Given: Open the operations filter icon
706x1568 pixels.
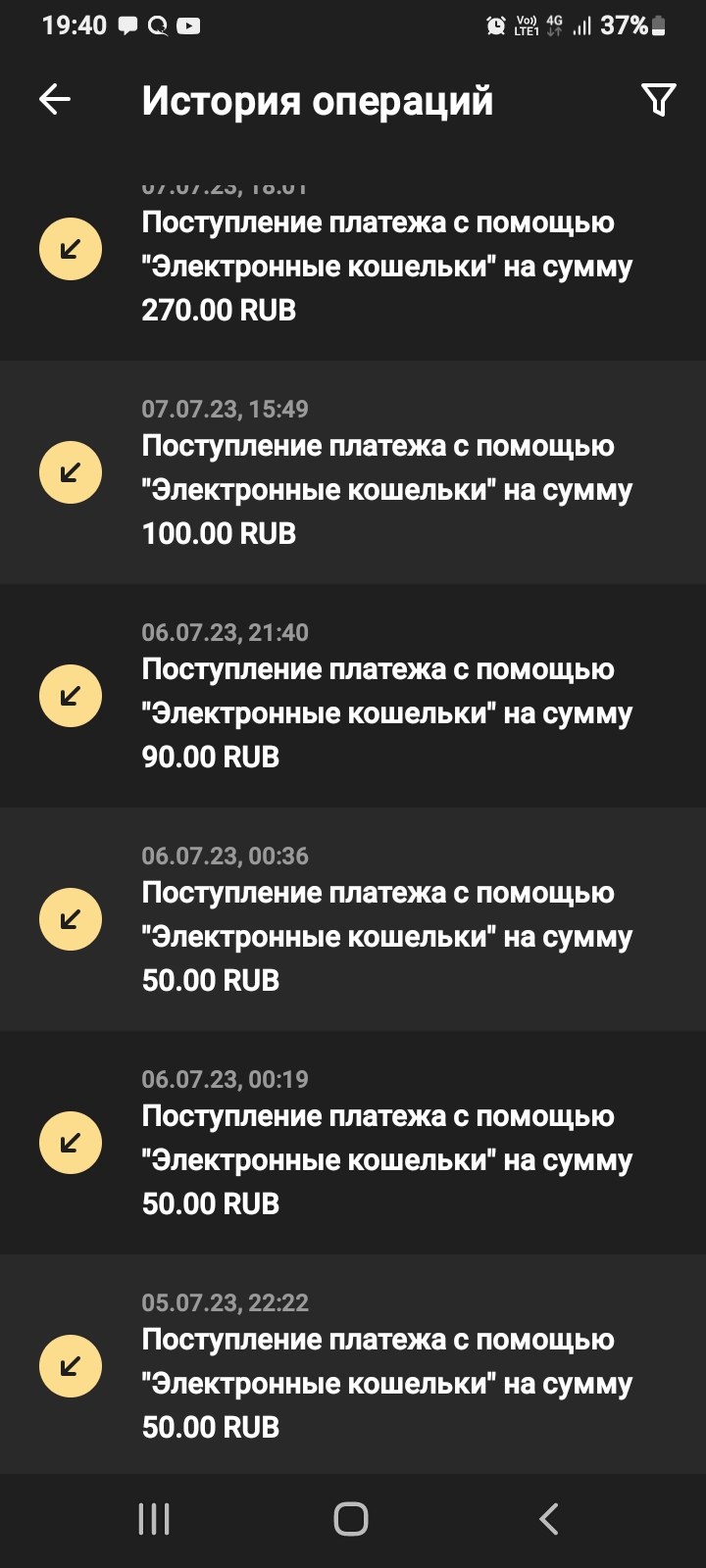Looking at the screenshot, I should (x=658, y=99).
